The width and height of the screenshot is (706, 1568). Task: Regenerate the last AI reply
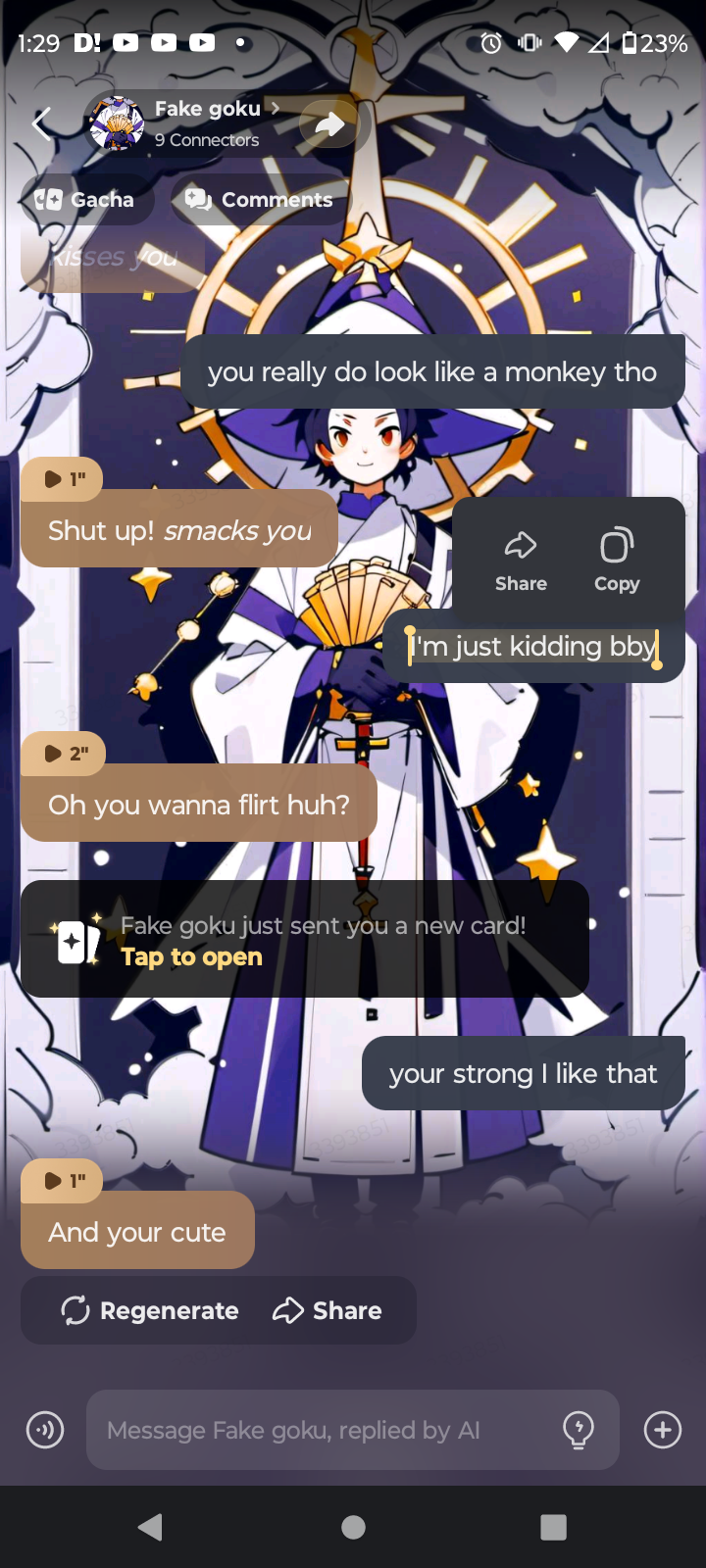pos(150,1310)
